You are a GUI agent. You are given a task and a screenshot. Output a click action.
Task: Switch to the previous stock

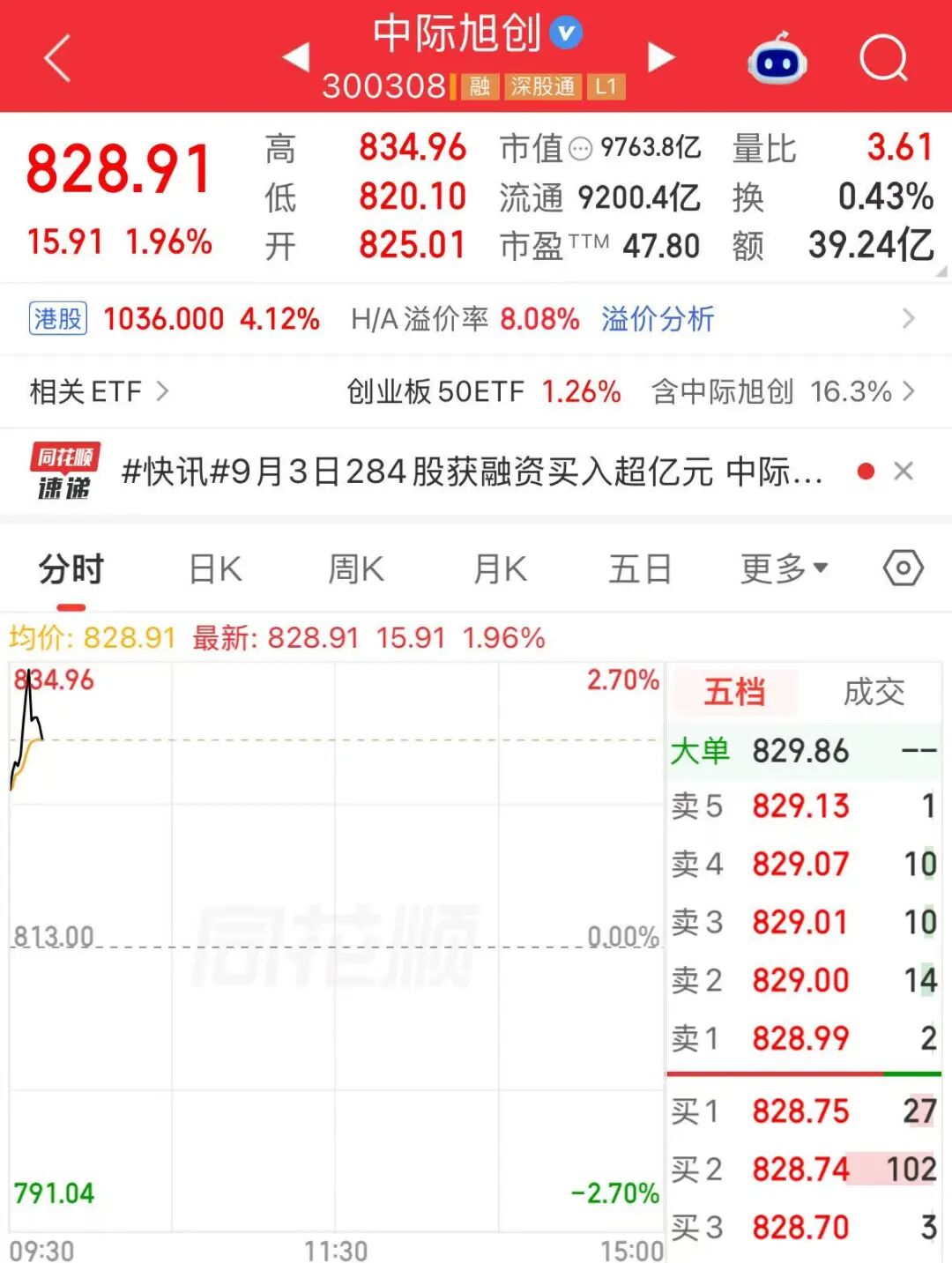(296, 57)
